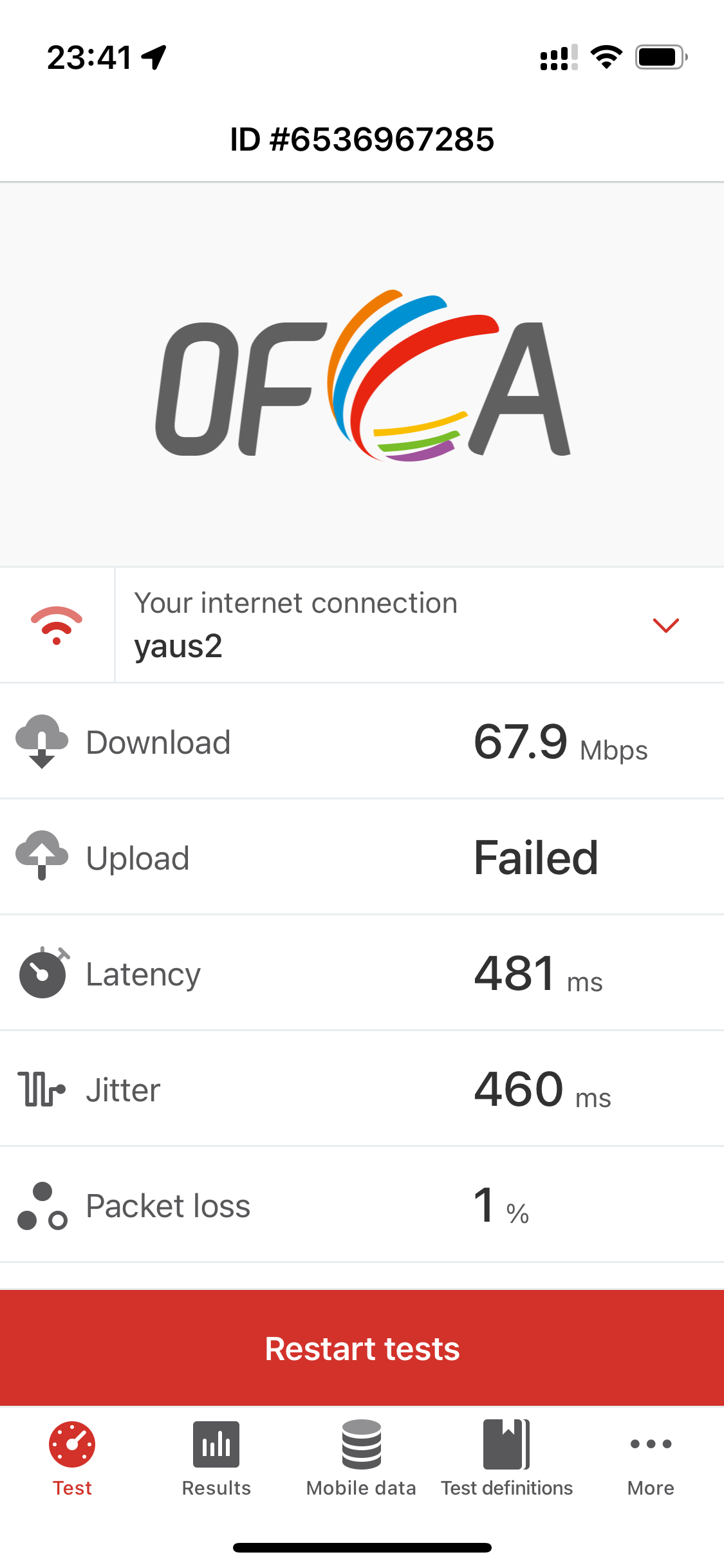This screenshot has height=1568, width=724.
Task: Open the More tab
Action: coord(651,1459)
